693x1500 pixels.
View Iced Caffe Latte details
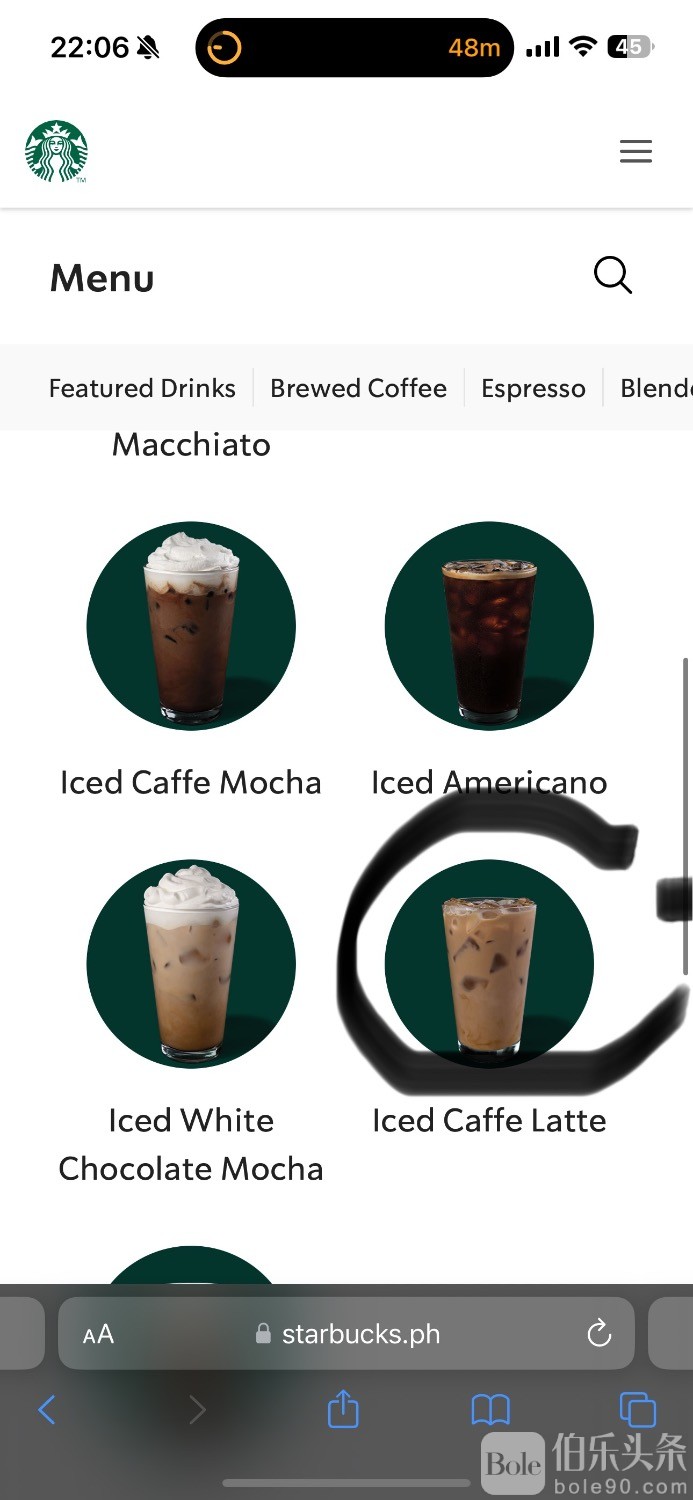coord(489,964)
